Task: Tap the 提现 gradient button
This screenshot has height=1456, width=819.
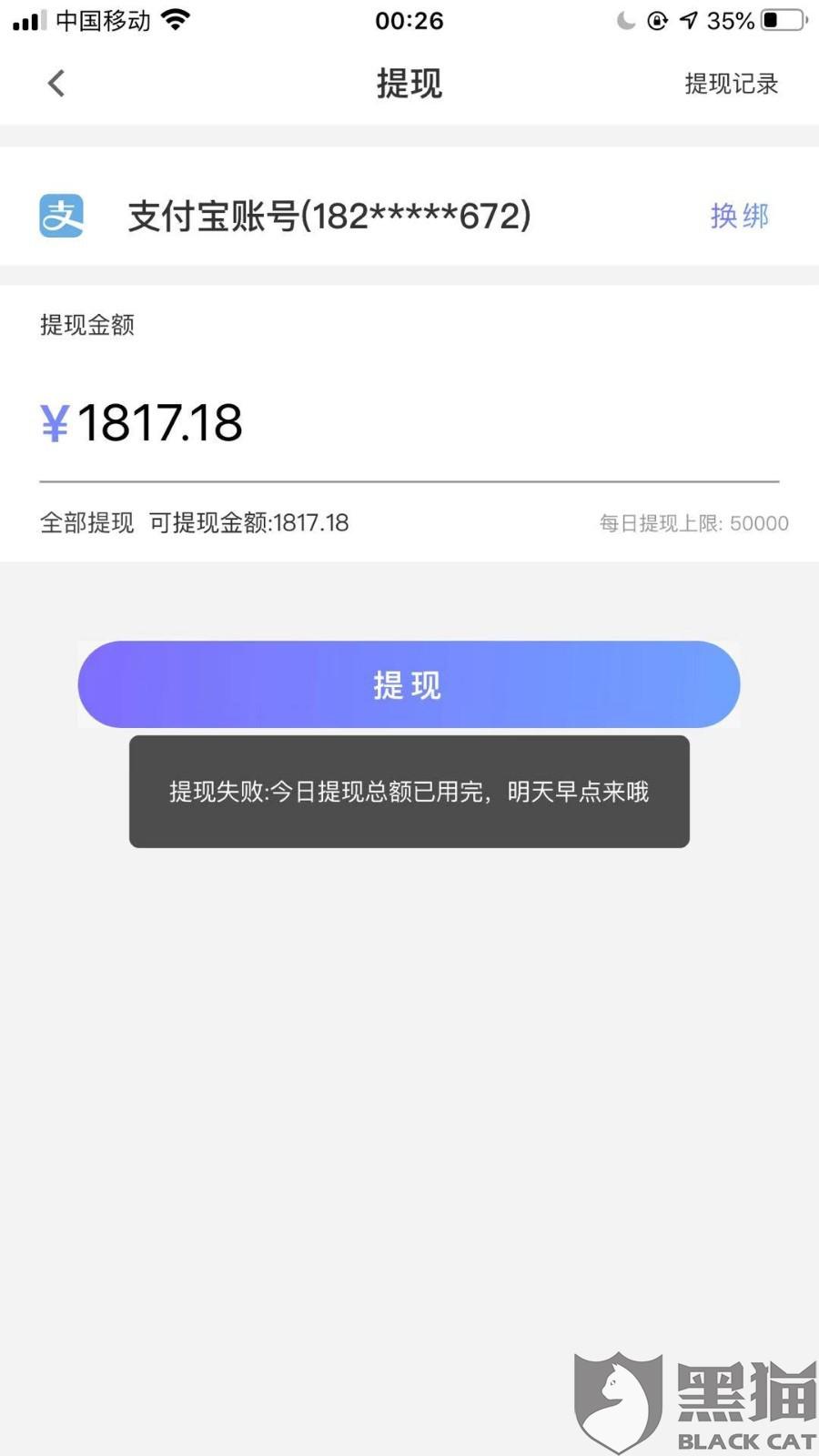Action: point(409,684)
